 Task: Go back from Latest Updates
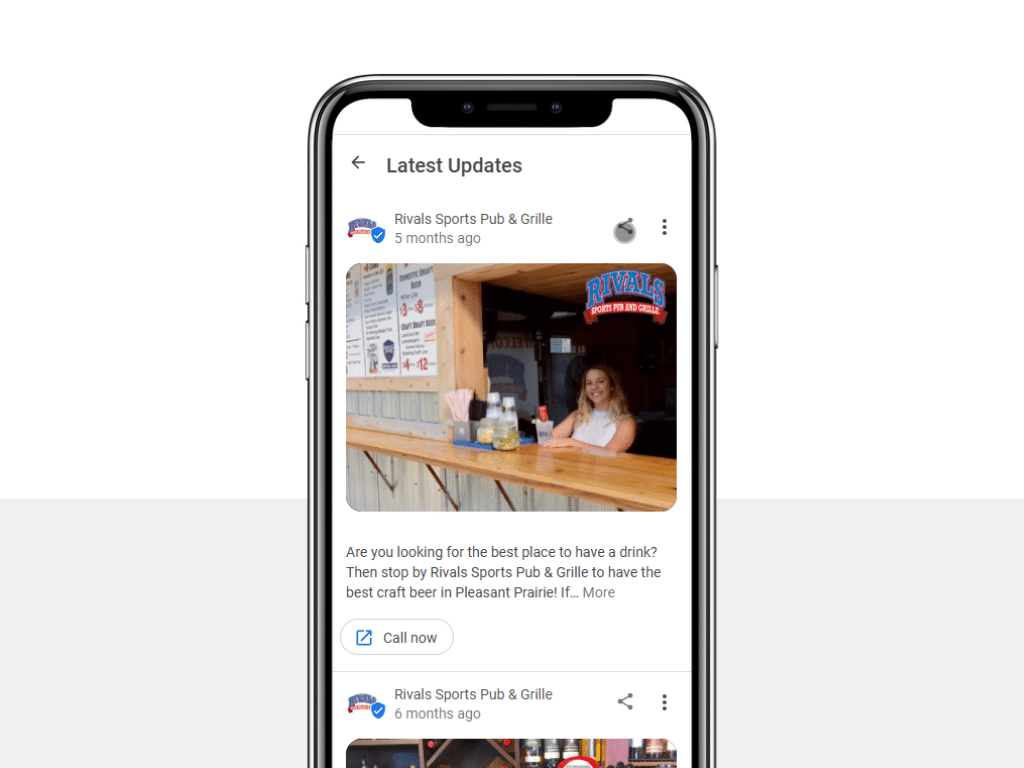(x=358, y=163)
